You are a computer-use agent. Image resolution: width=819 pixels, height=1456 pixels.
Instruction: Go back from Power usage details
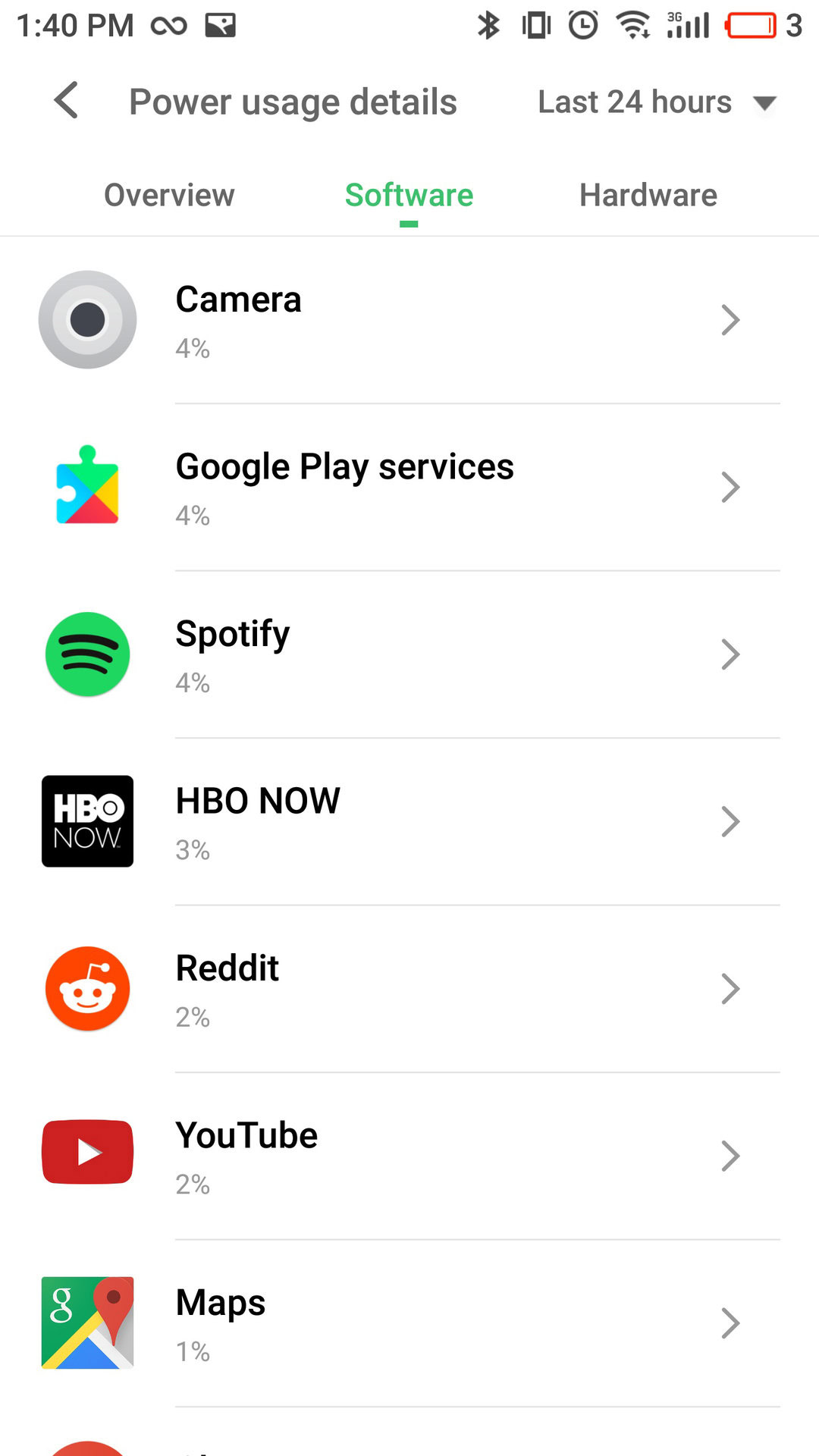click(x=67, y=101)
